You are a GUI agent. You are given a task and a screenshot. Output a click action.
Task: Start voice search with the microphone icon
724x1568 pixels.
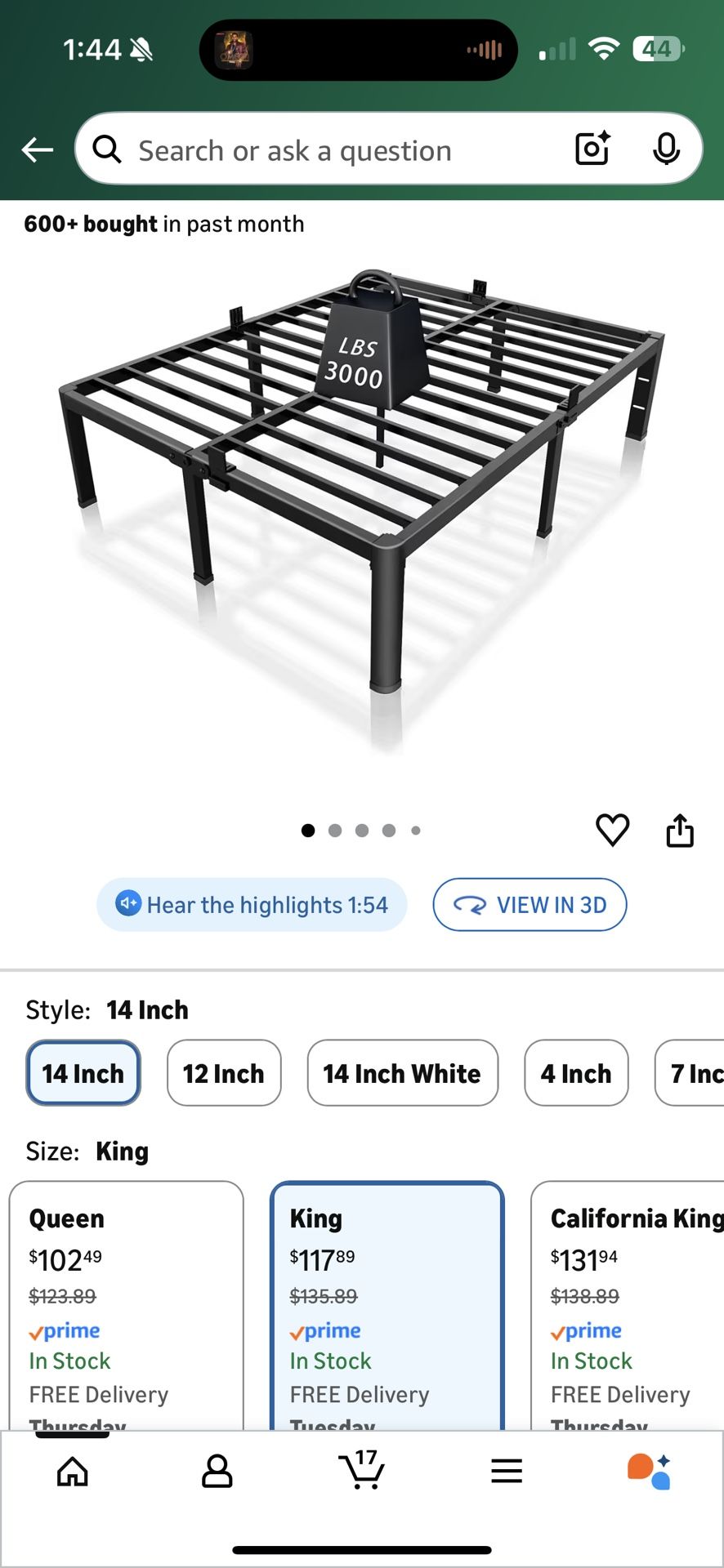pos(668,149)
